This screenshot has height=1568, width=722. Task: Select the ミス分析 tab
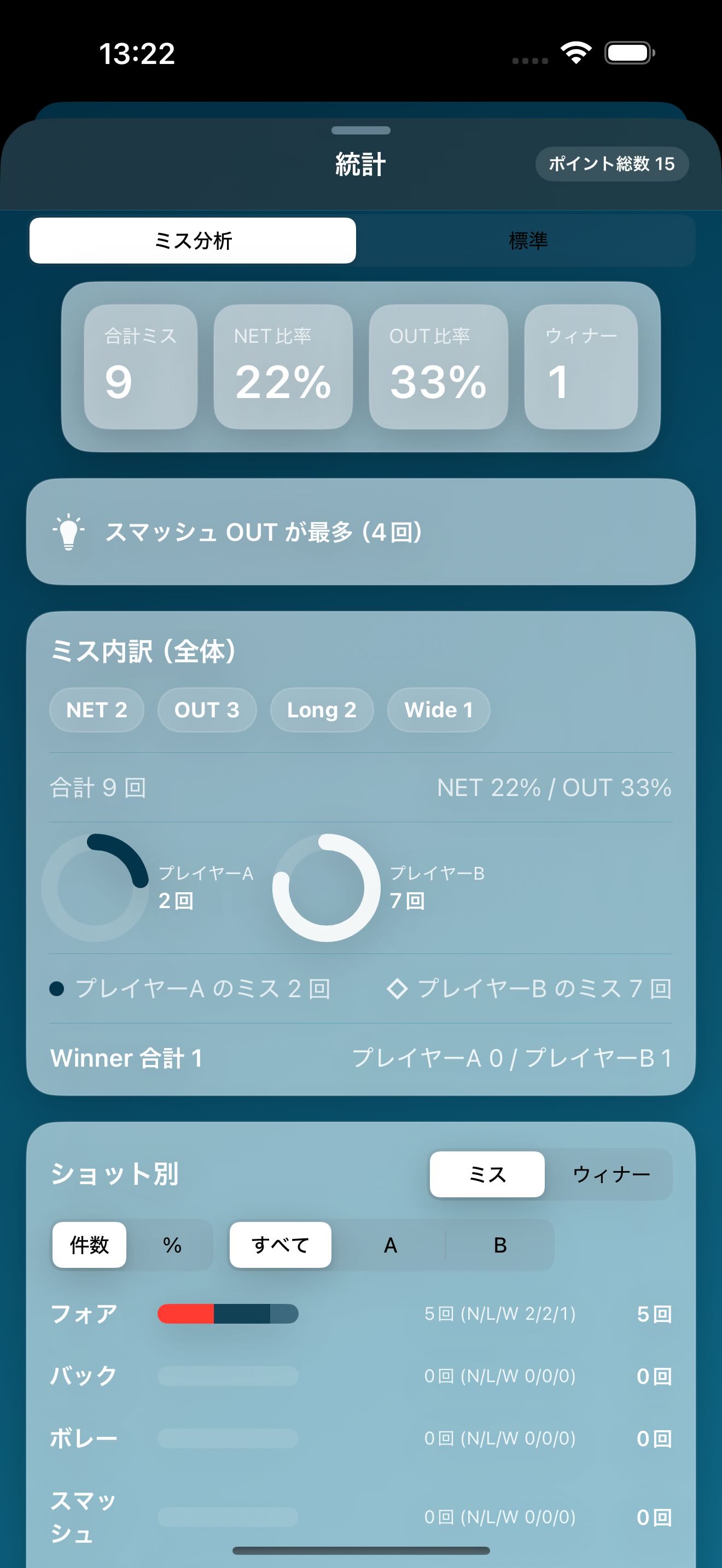coord(193,241)
